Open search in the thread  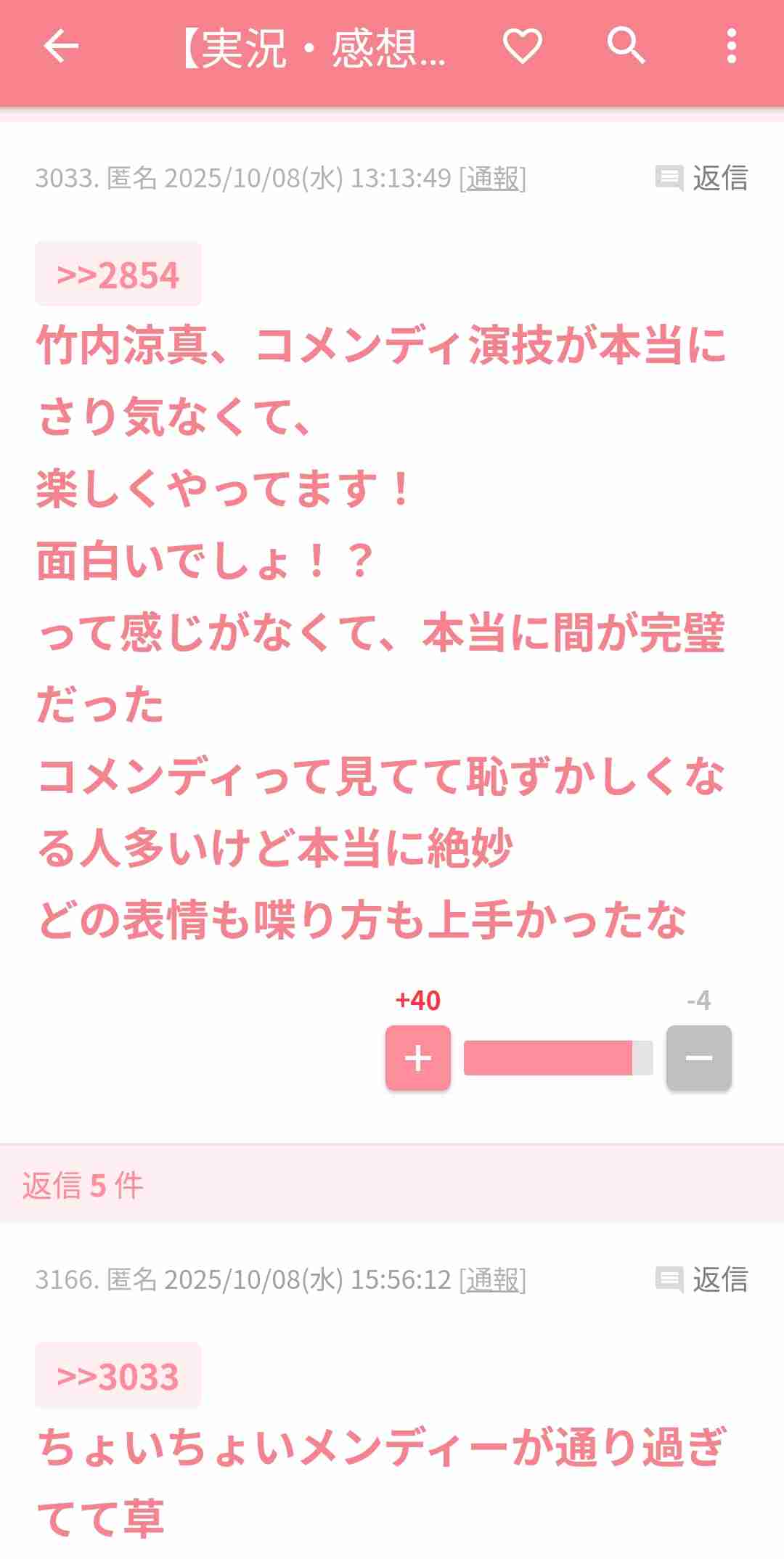click(626, 46)
